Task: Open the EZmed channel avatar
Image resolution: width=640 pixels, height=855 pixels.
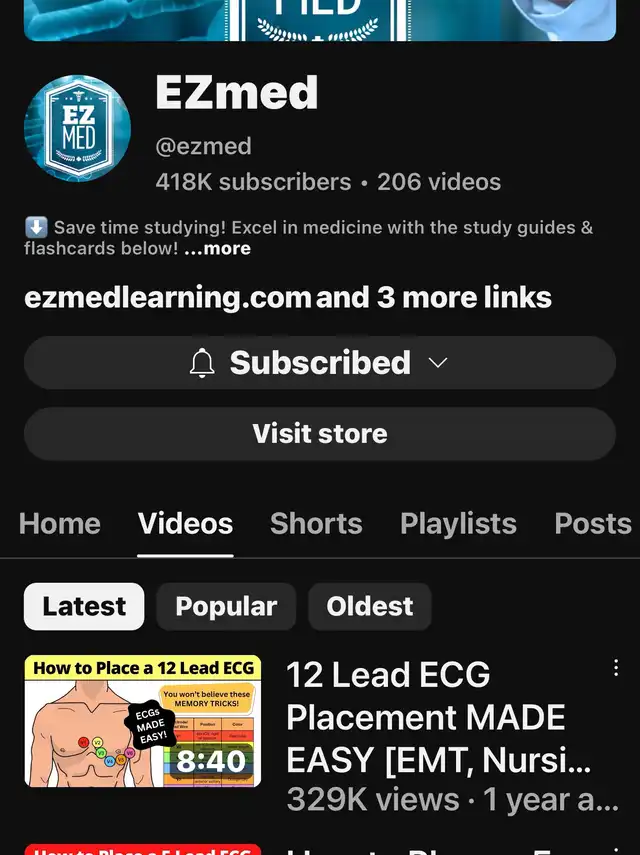Action: (77, 128)
